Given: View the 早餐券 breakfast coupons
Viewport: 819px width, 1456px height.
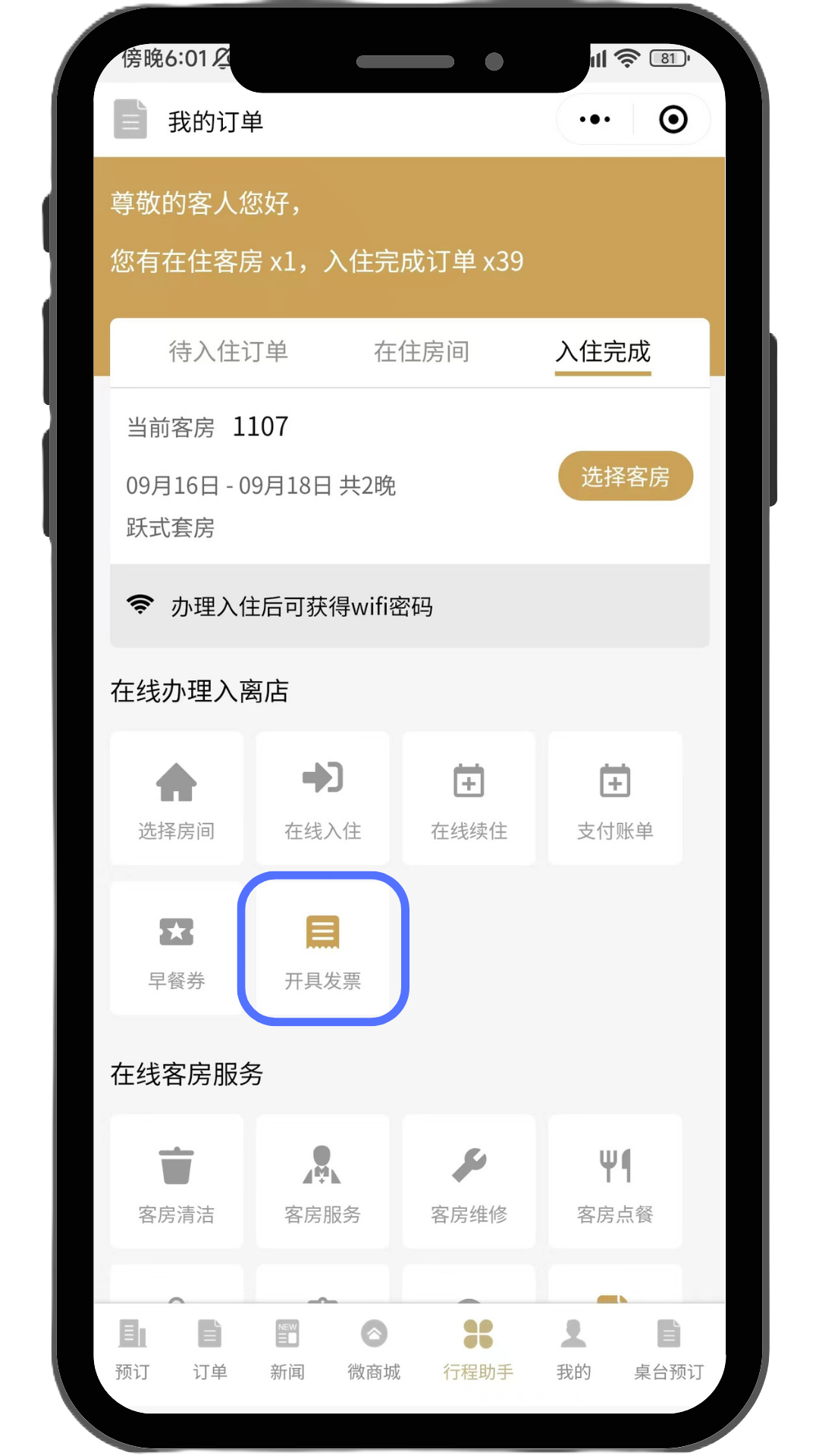Looking at the screenshot, I should (x=177, y=949).
